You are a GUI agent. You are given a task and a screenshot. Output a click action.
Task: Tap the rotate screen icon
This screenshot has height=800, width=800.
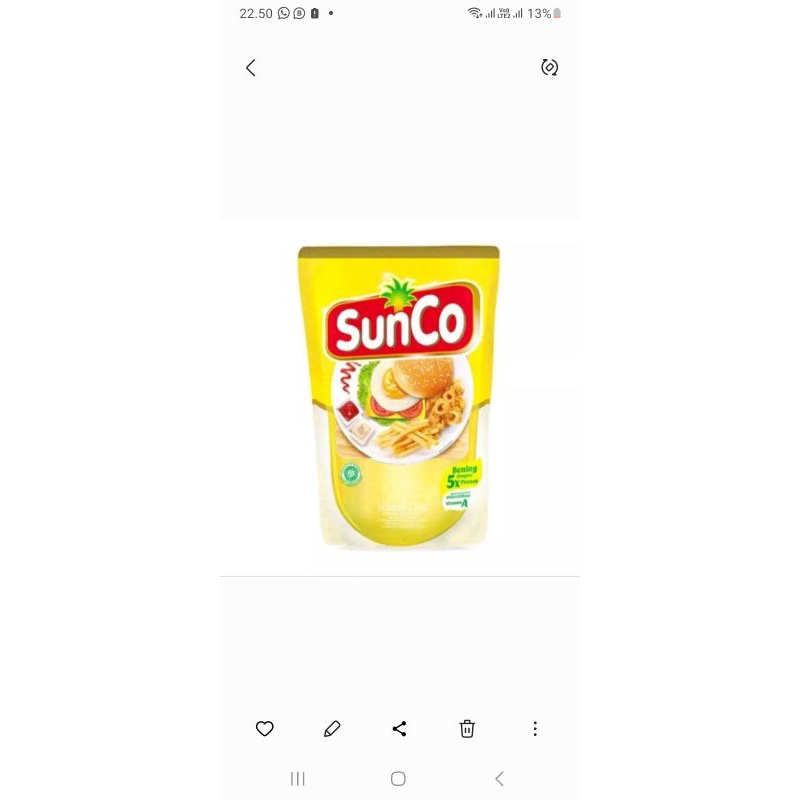click(x=549, y=67)
